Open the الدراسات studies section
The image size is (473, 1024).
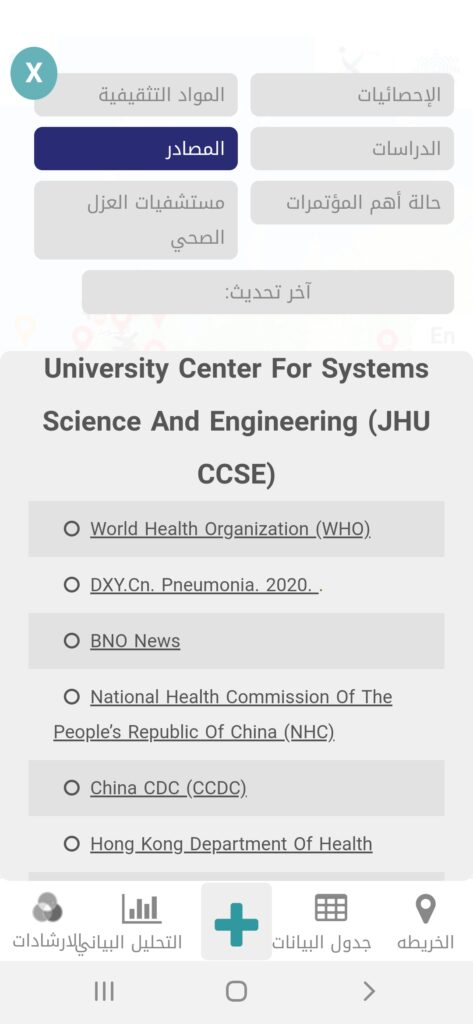click(352, 148)
